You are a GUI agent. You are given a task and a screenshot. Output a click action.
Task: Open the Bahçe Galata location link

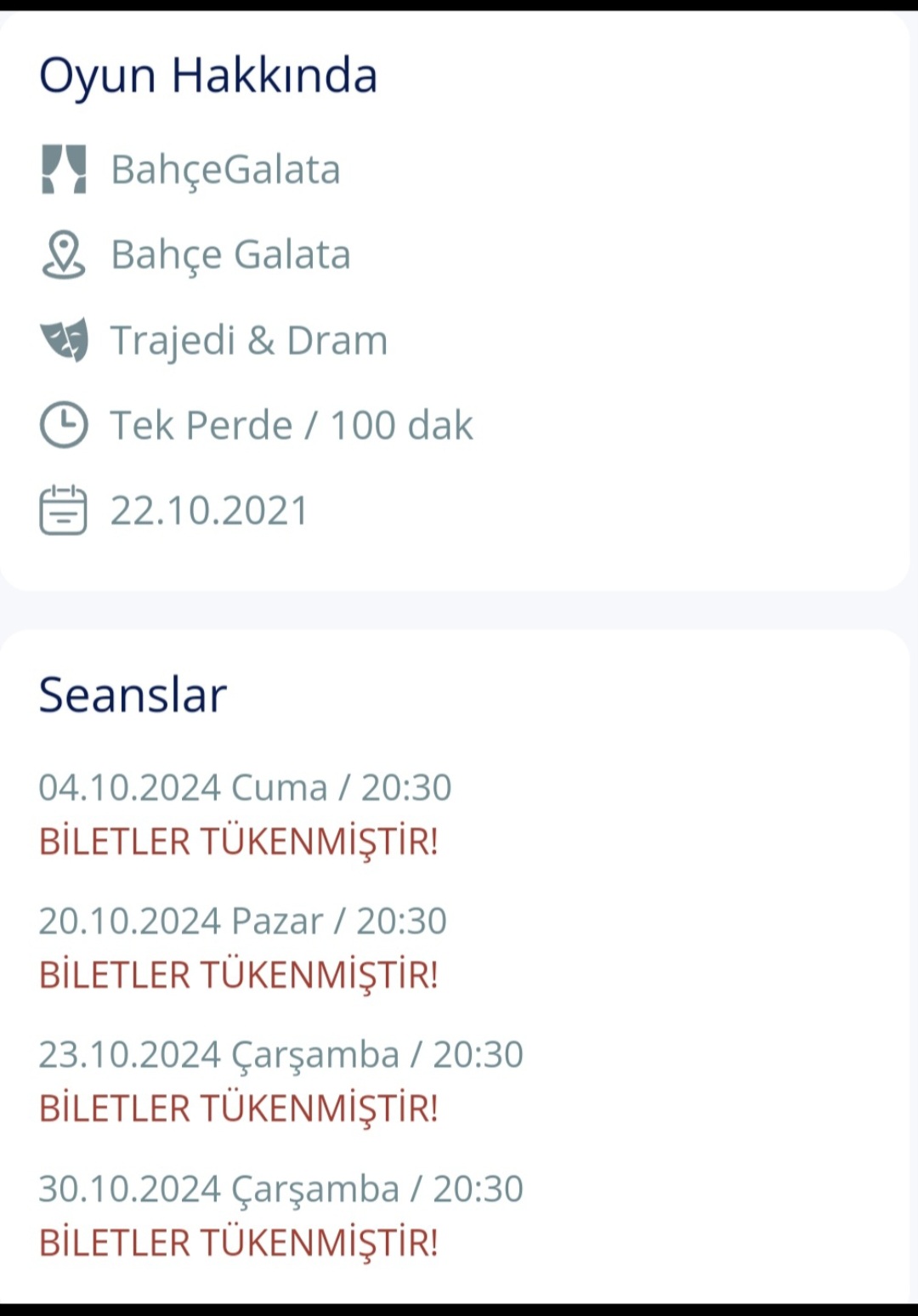(229, 254)
